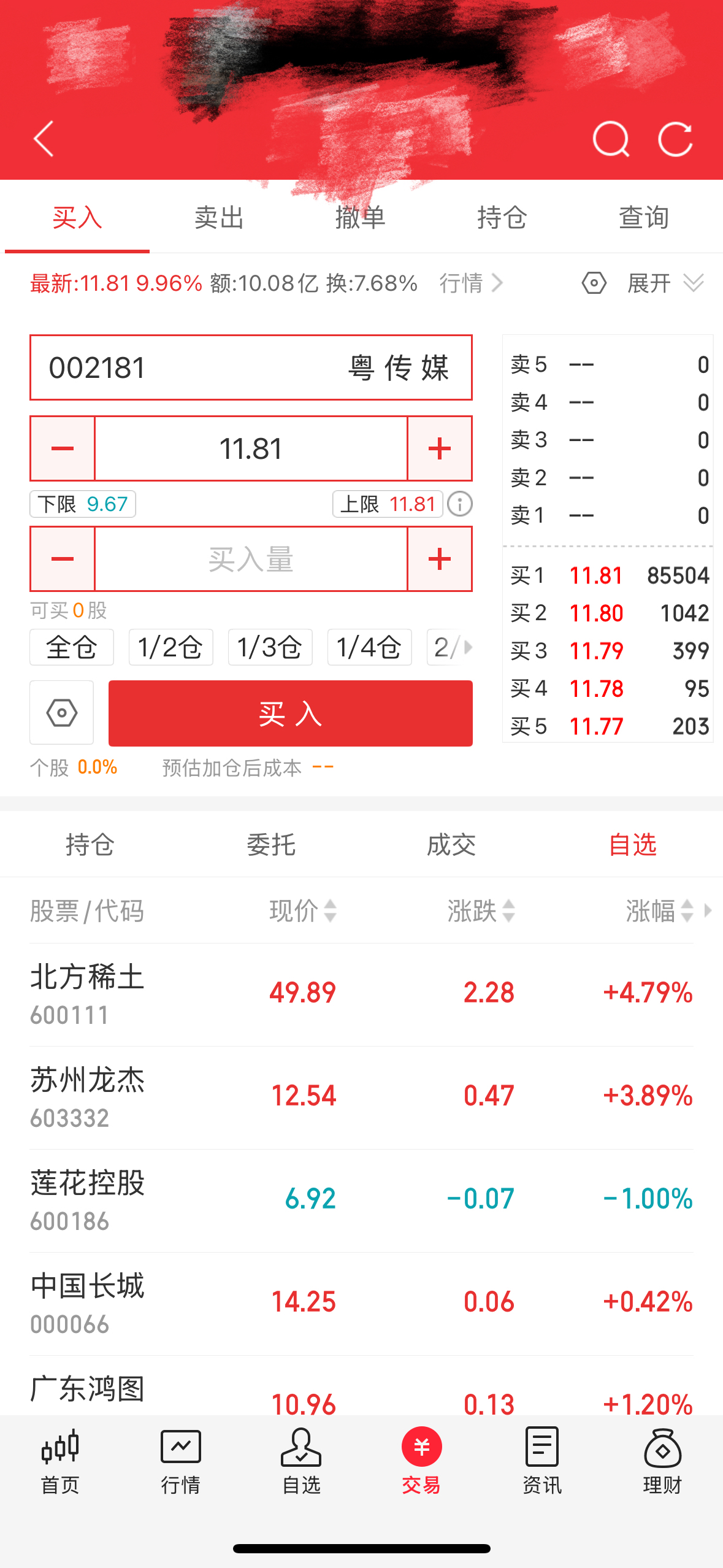Image resolution: width=723 pixels, height=1568 pixels.
Task: Open the 行情 link for this stock
Action: click(471, 283)
